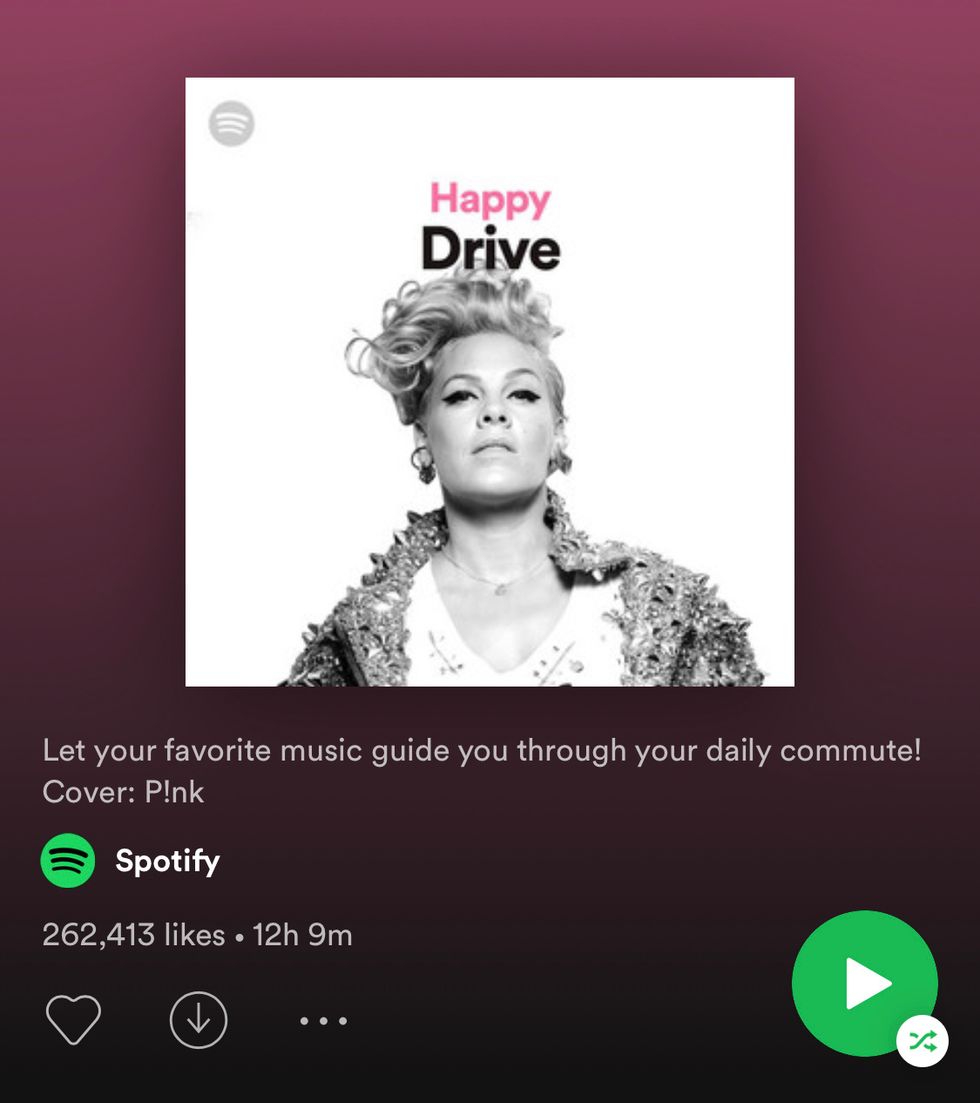Download the playlist for offline listening

coord(199,1020)
